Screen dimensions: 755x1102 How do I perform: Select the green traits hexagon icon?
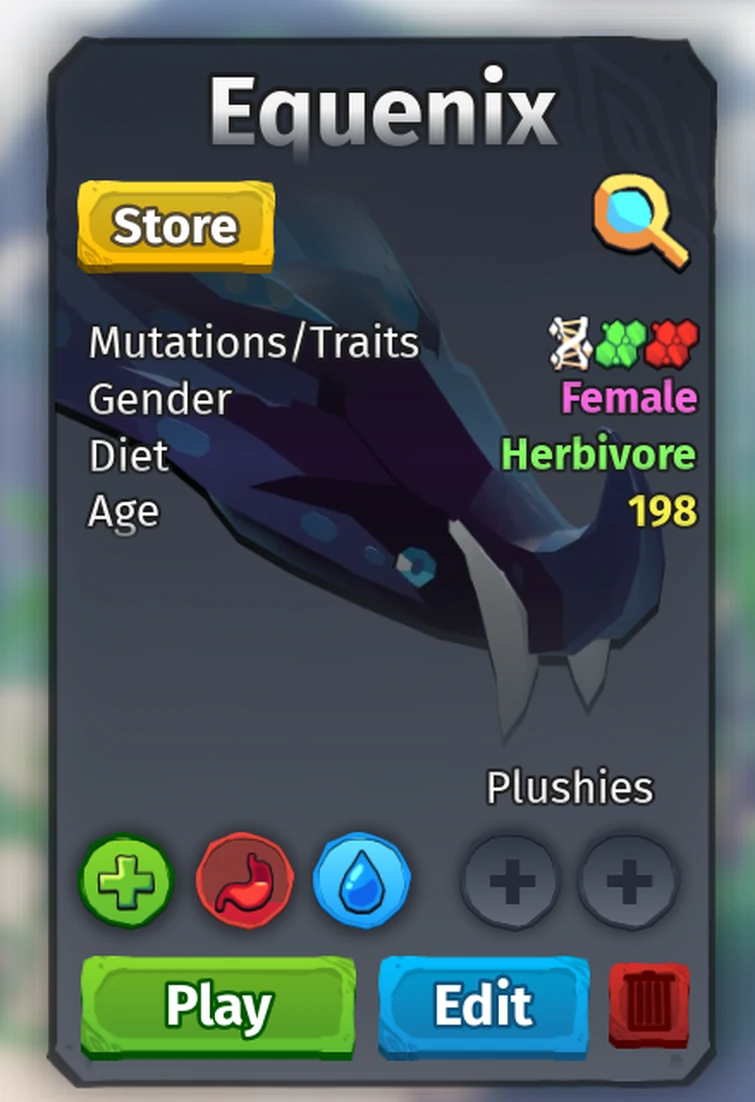pyautogui.click(x=618, y=343)
